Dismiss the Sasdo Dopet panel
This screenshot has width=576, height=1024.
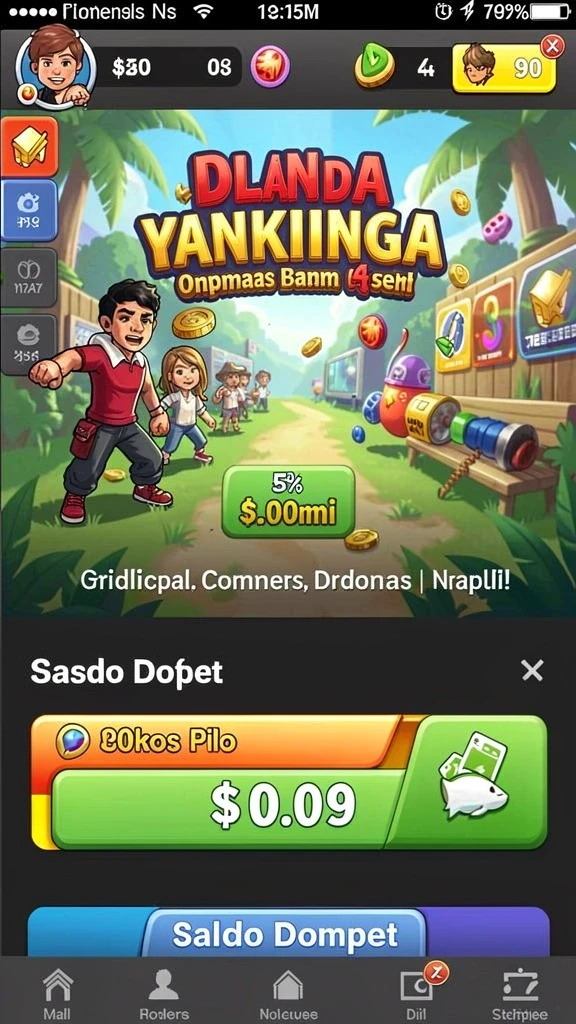coord(532,670)
